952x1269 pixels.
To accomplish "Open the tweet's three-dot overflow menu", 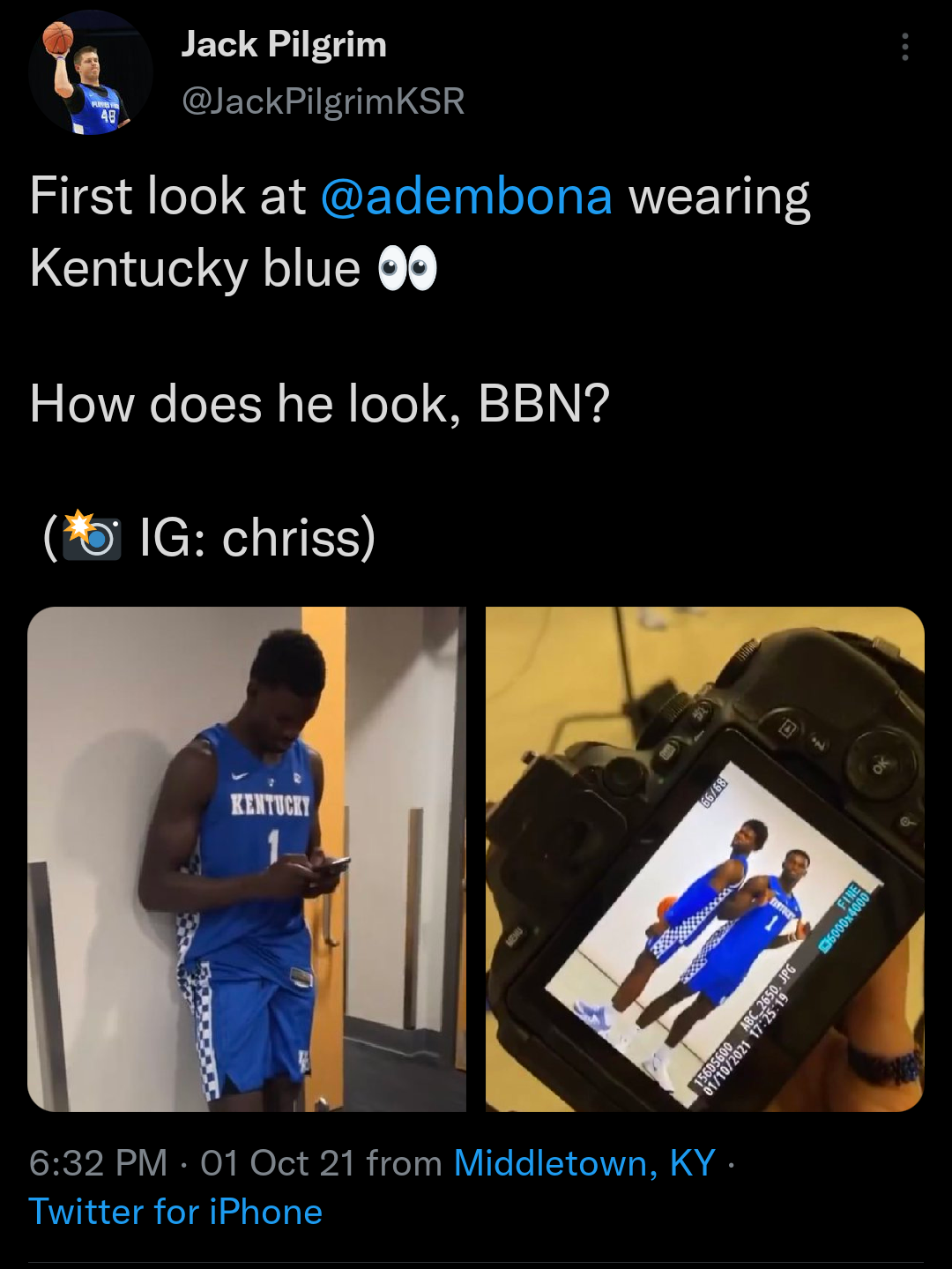I will [904, 47].
